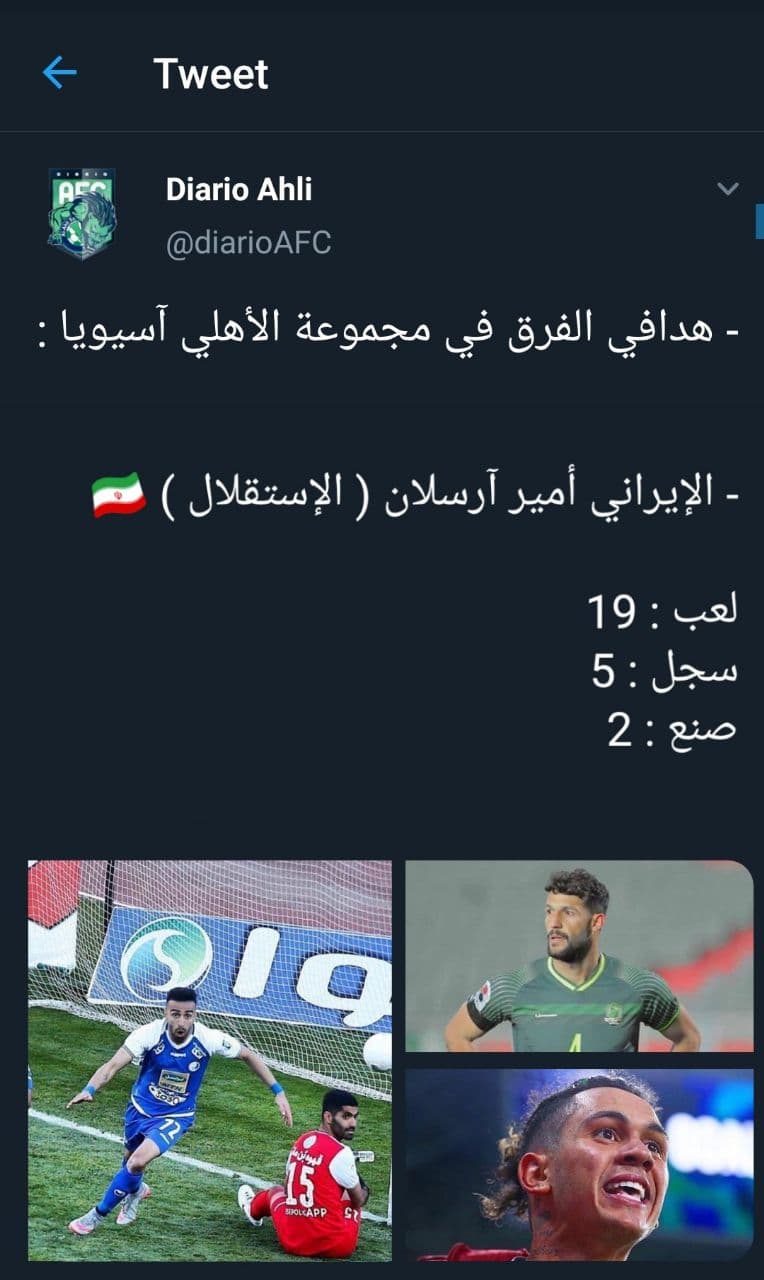Open the photo of the curly-haired shouting player
This screenshot has width=764, height=1280.
click(x=578, y=1164)
